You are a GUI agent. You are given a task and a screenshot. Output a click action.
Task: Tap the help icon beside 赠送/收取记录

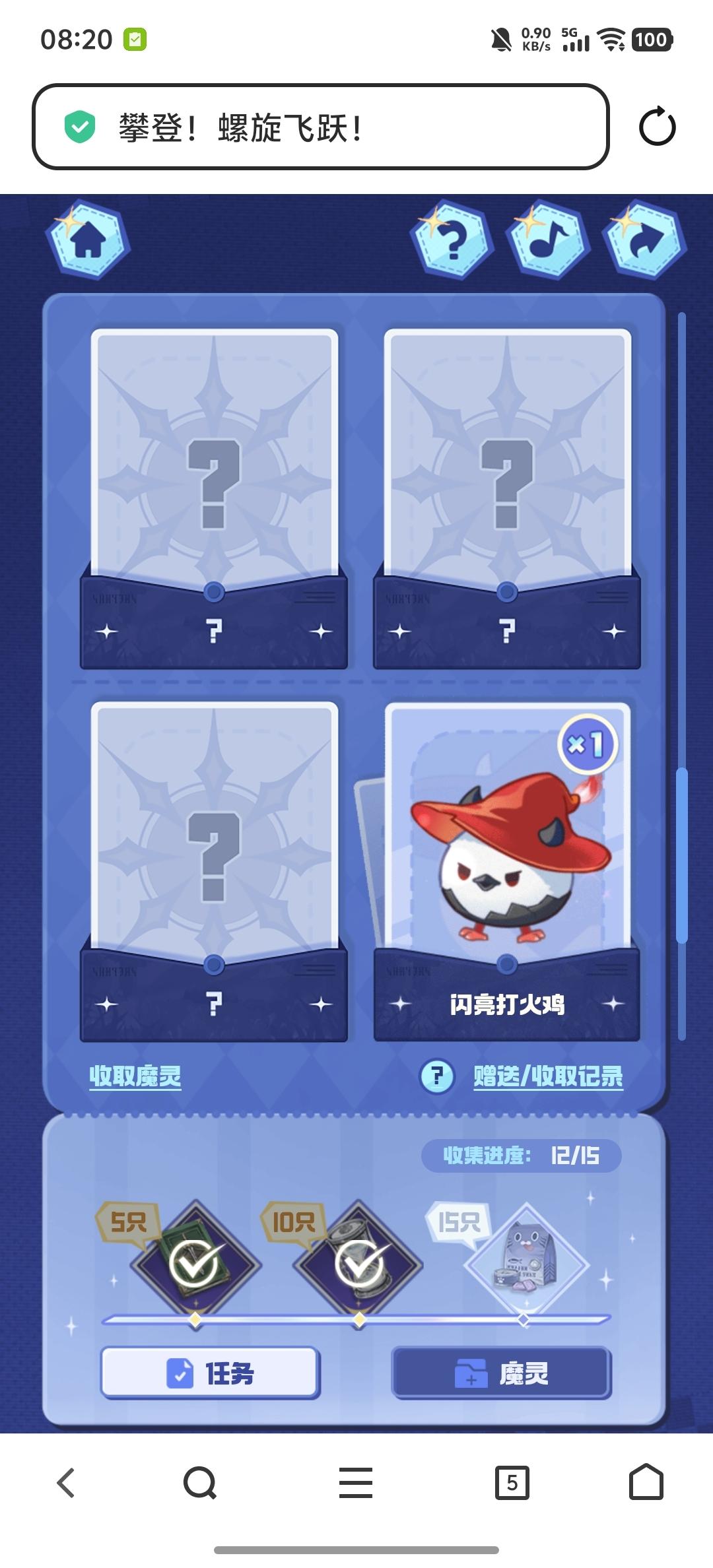[x=437, y=1076]
